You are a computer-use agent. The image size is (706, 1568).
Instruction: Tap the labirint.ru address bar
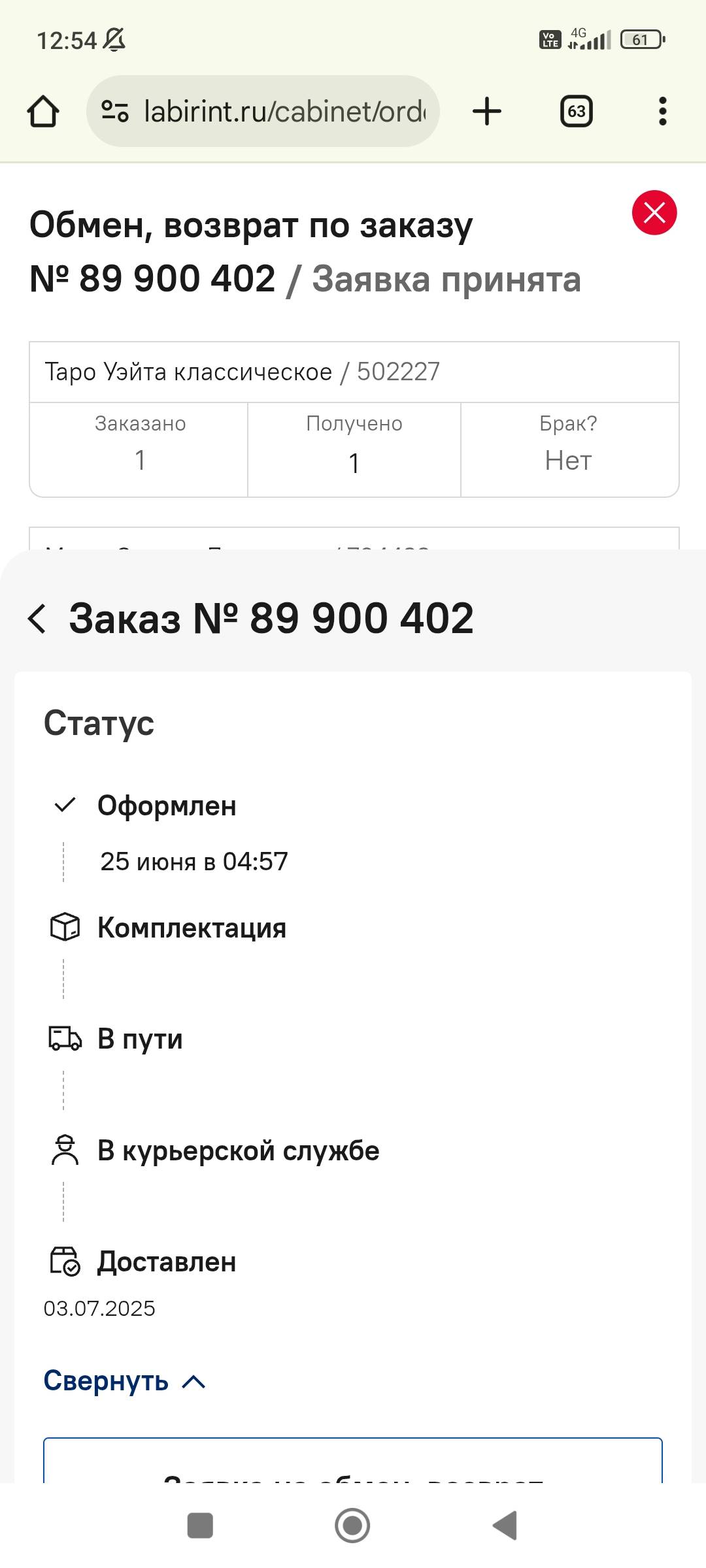pos(263,111)
